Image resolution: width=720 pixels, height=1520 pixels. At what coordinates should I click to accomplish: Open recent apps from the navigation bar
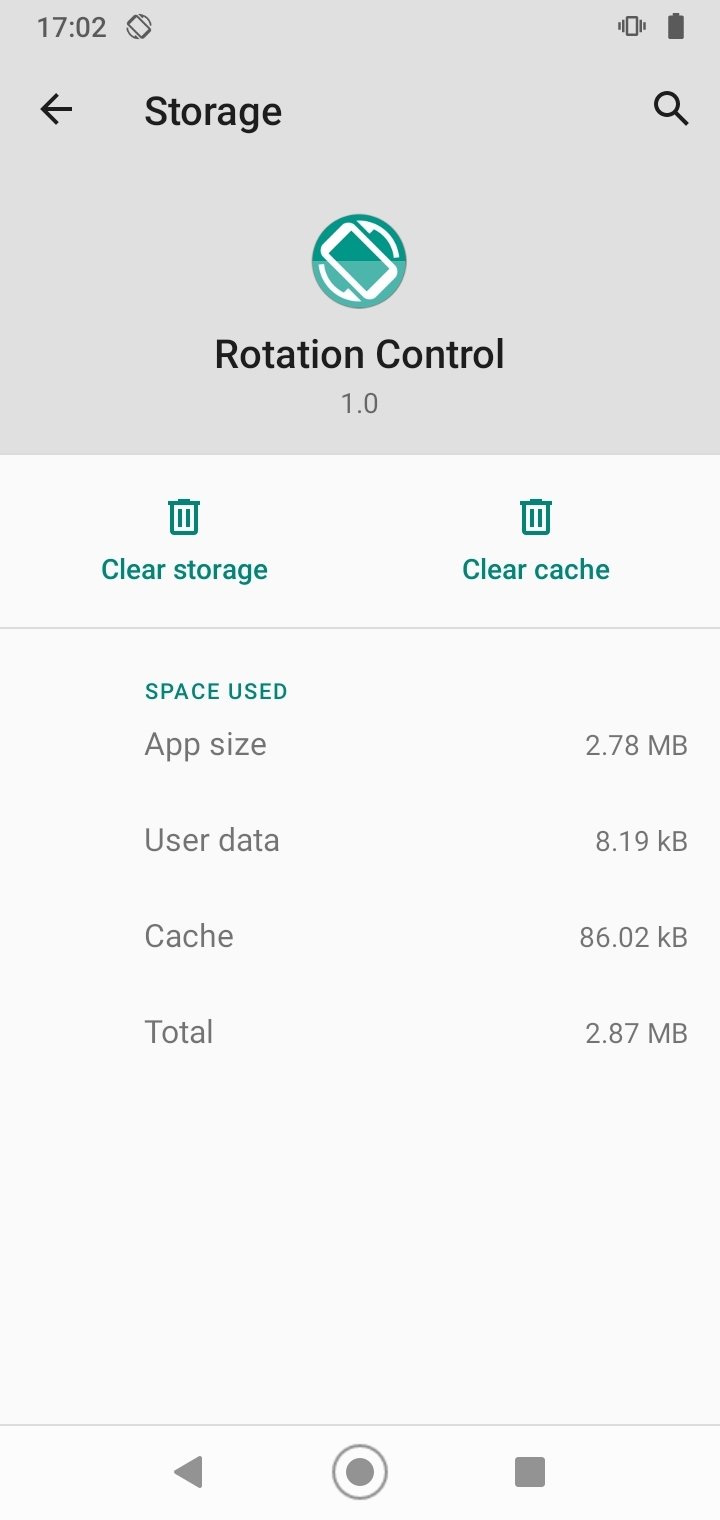529,1472
